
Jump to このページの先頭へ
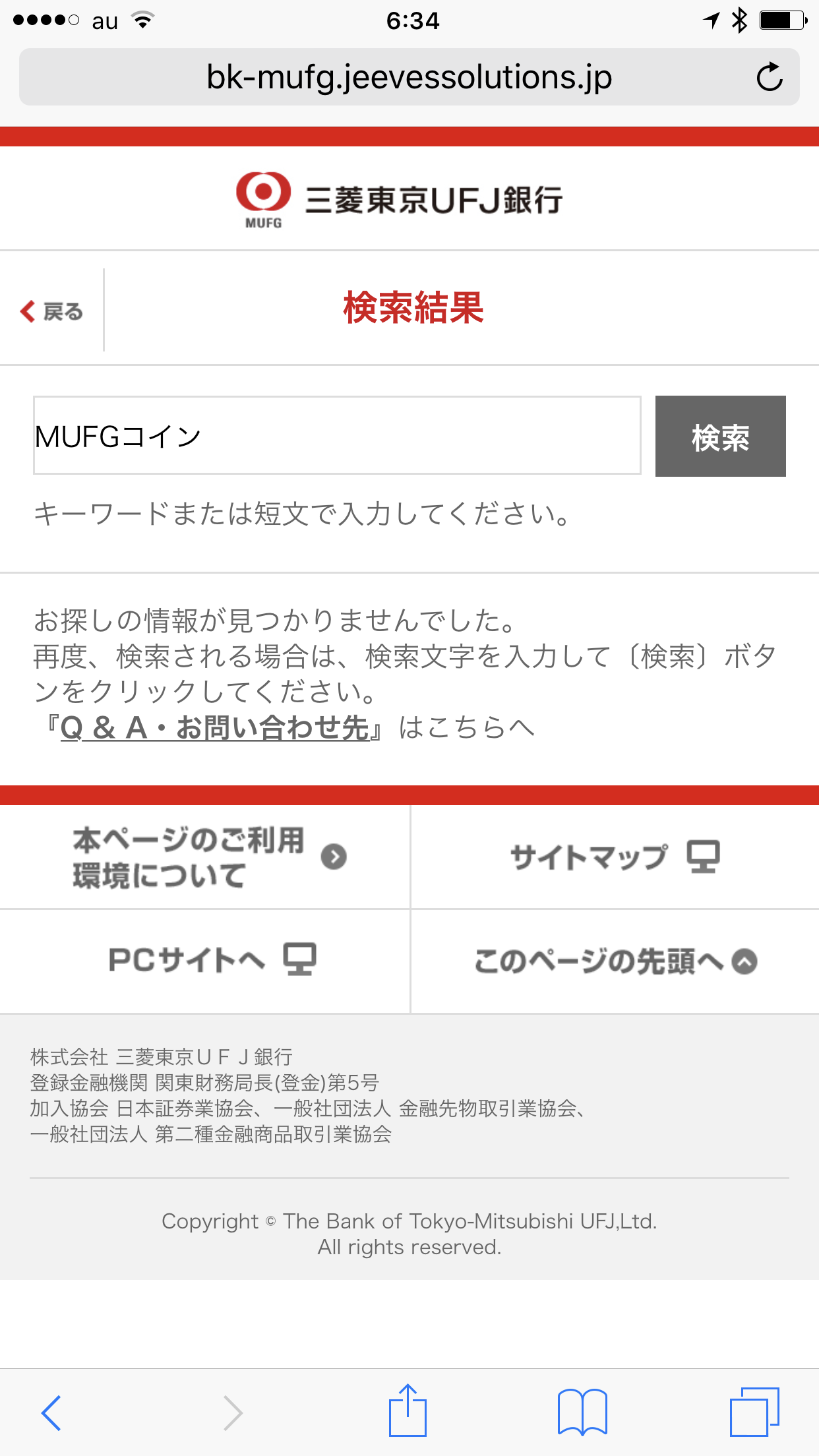(615, 961)
